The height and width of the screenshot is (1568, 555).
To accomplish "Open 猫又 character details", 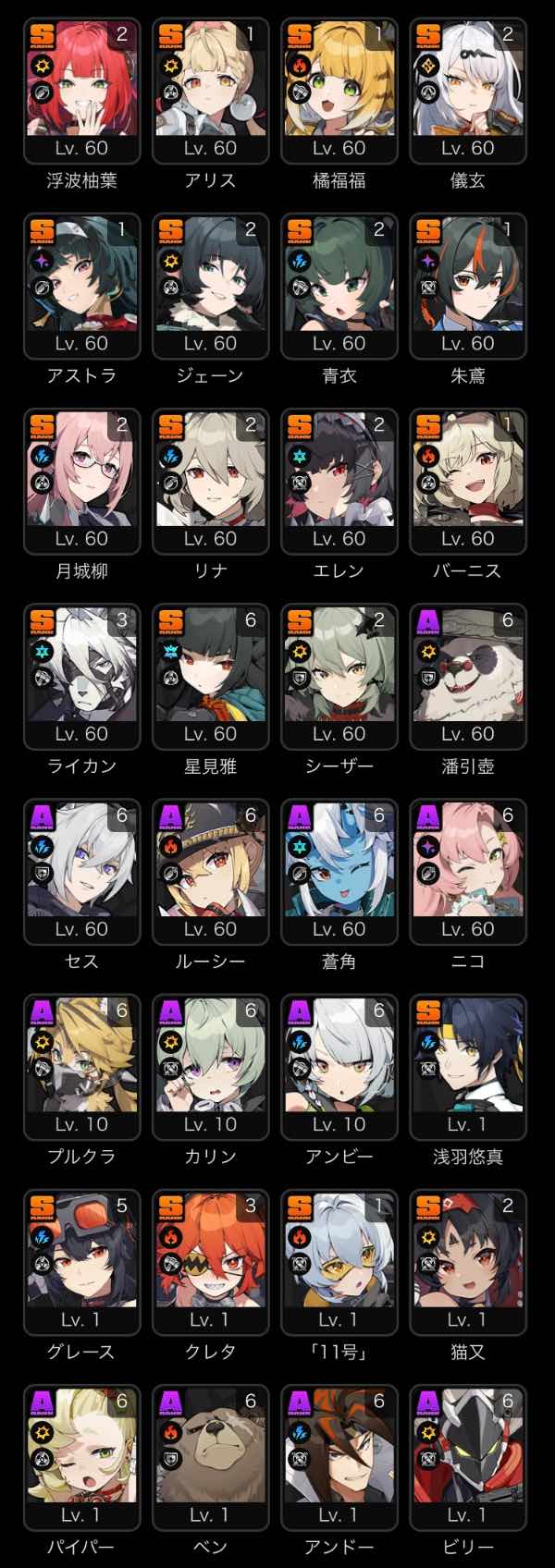I will pyautogui.click(x=467, y=1261).
